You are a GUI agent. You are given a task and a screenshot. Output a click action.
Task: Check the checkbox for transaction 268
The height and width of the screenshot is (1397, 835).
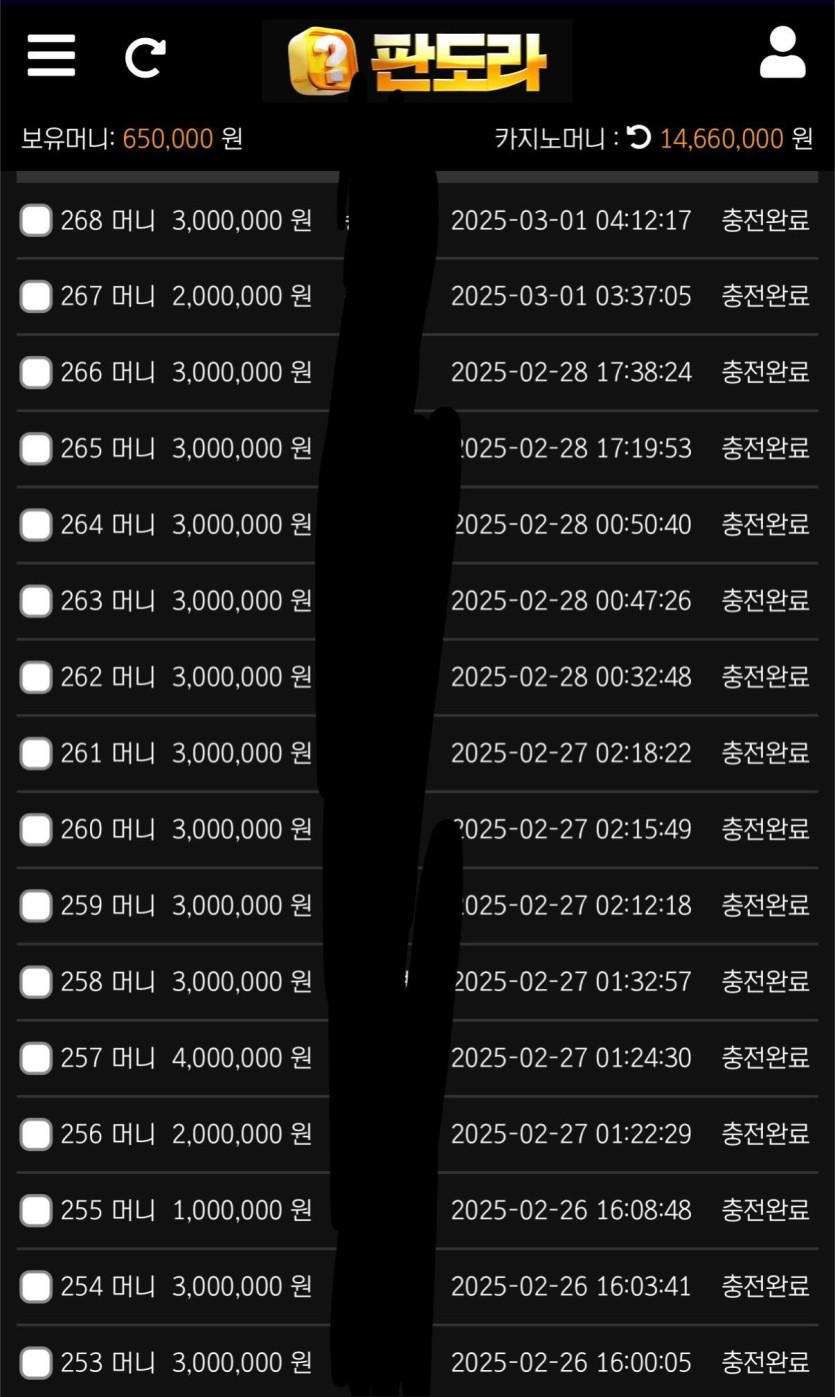click(36, 220)
